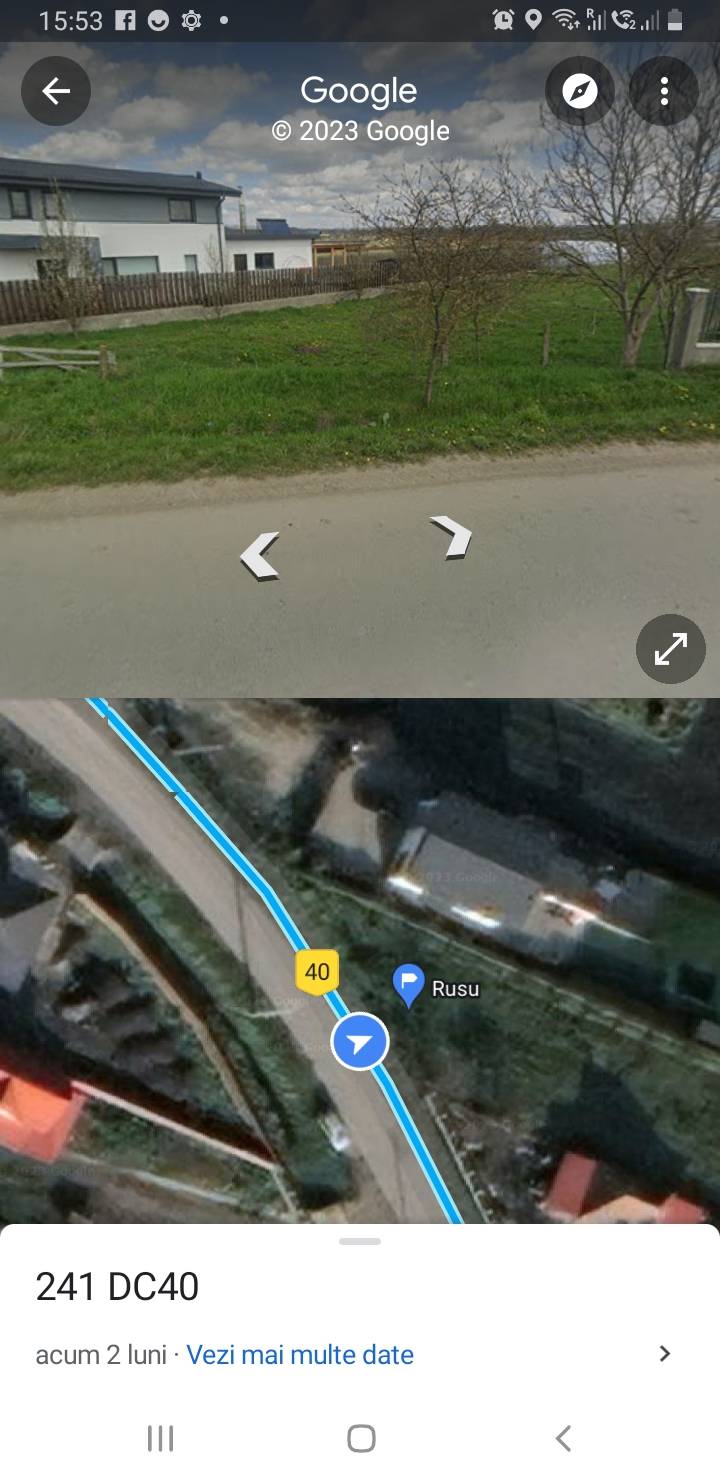Viewport: 720px width, 1480px height.
Task: Tap the bottom sheet drag handle
Action: (360, 1241)
